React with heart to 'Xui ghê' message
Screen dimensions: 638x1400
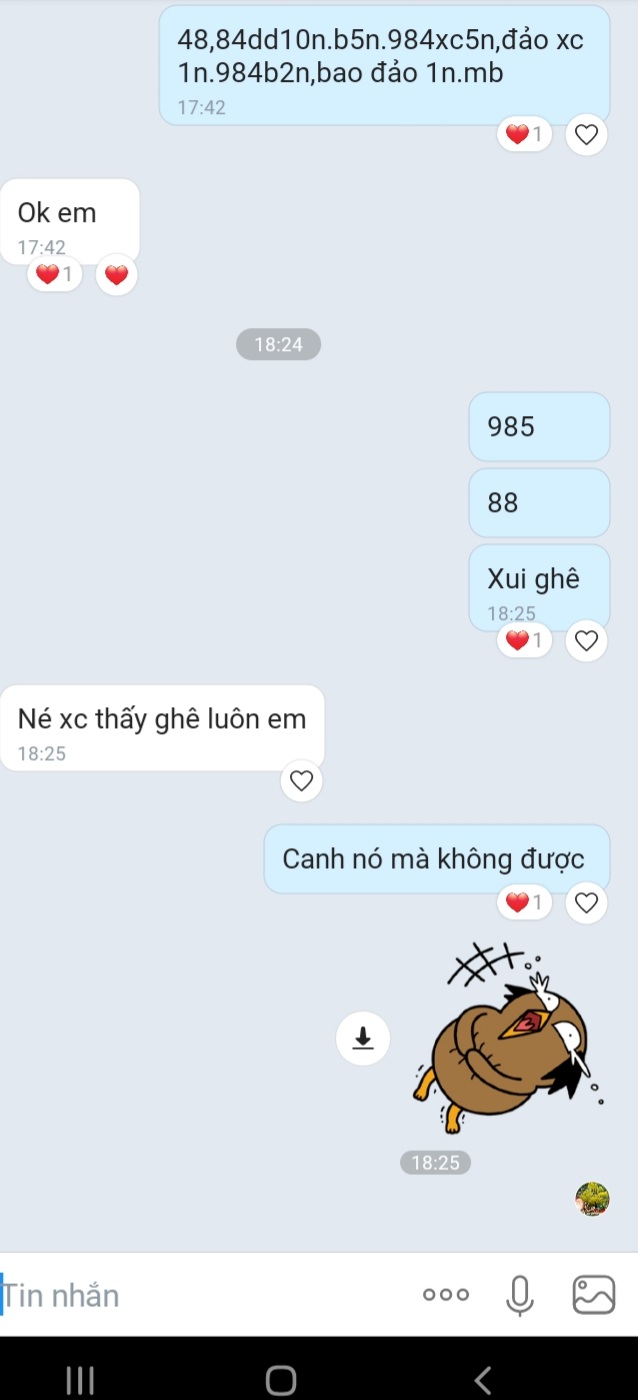[587, 640]
